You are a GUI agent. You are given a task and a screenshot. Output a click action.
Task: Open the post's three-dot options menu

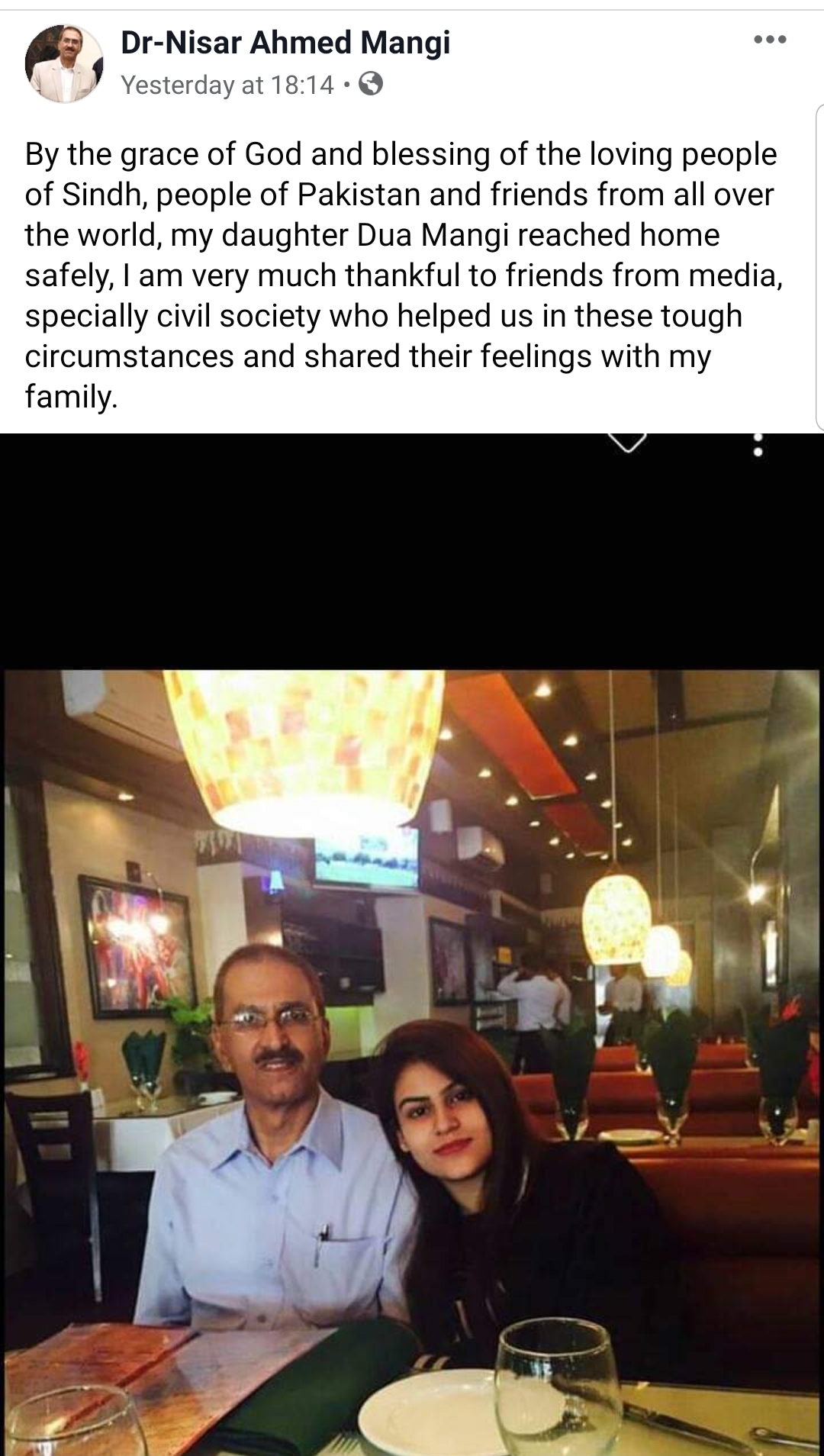pyautogui.click(x=769, y=40)
